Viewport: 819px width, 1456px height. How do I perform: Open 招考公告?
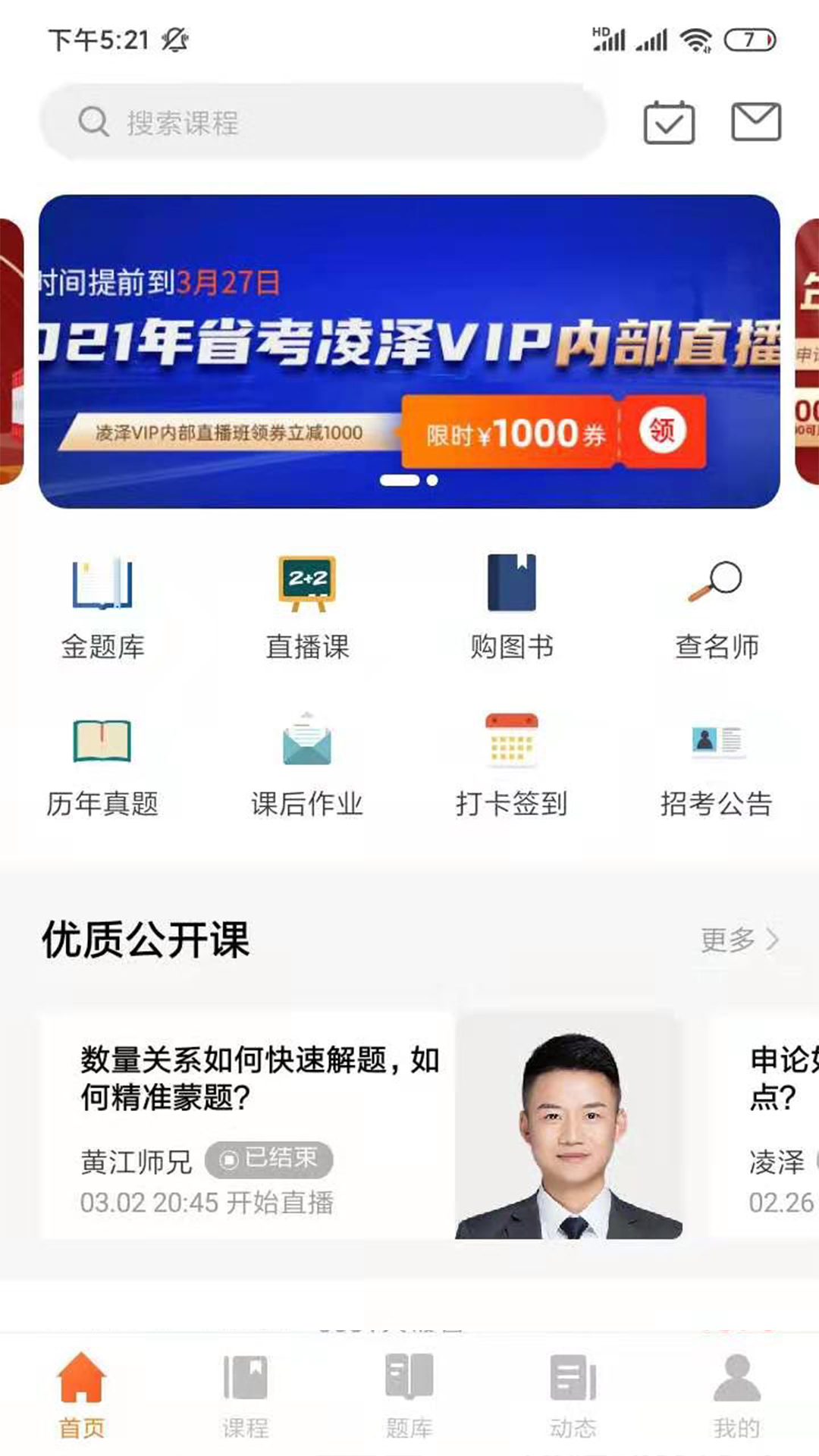(717, 766)
